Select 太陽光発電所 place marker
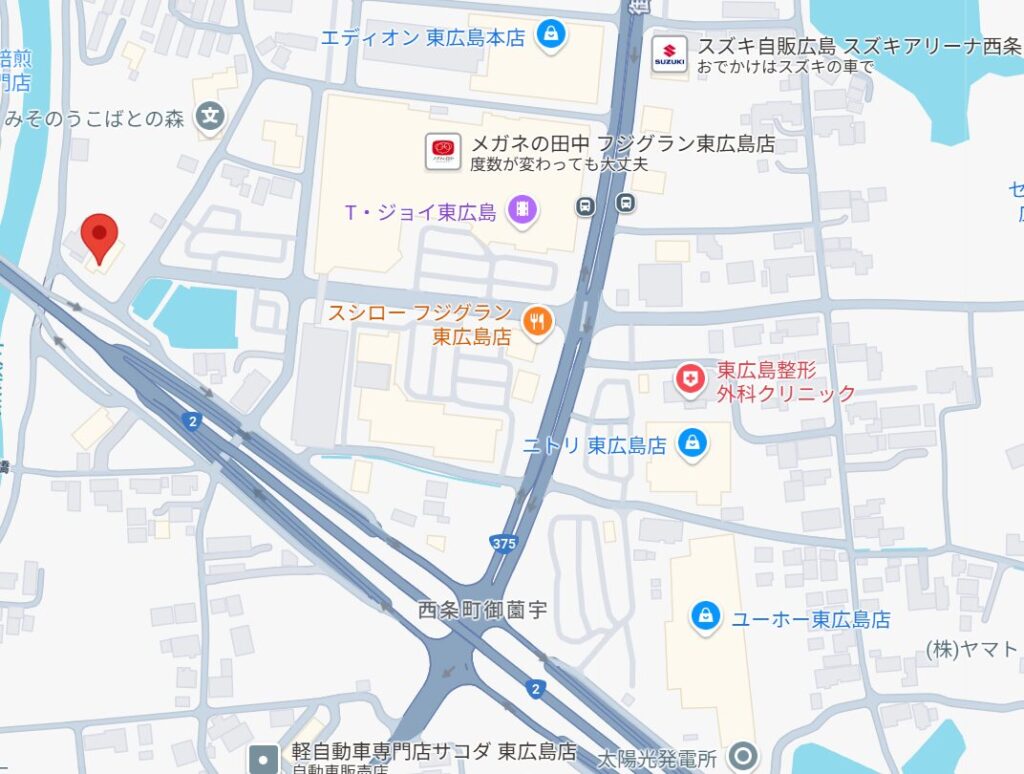1024x774 pixels. (743, 756)
